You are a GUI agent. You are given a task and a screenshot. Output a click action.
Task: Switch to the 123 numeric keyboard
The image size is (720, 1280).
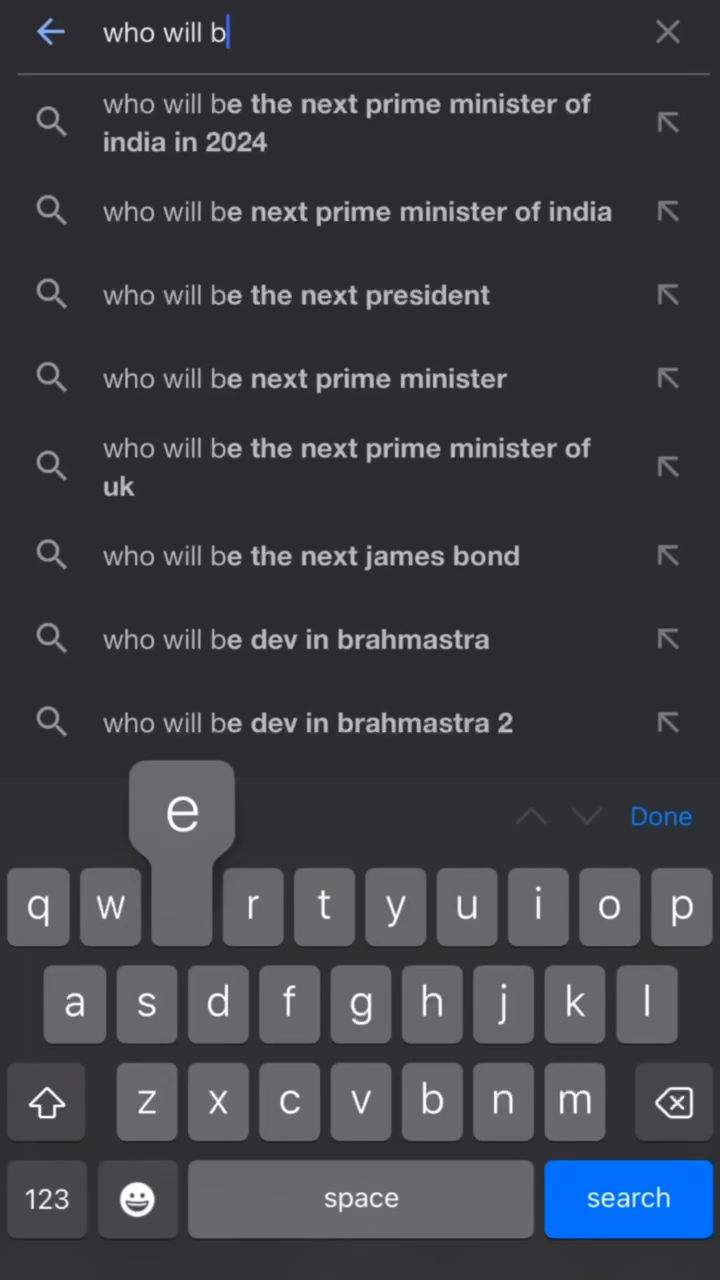[x=47, y=1199]
